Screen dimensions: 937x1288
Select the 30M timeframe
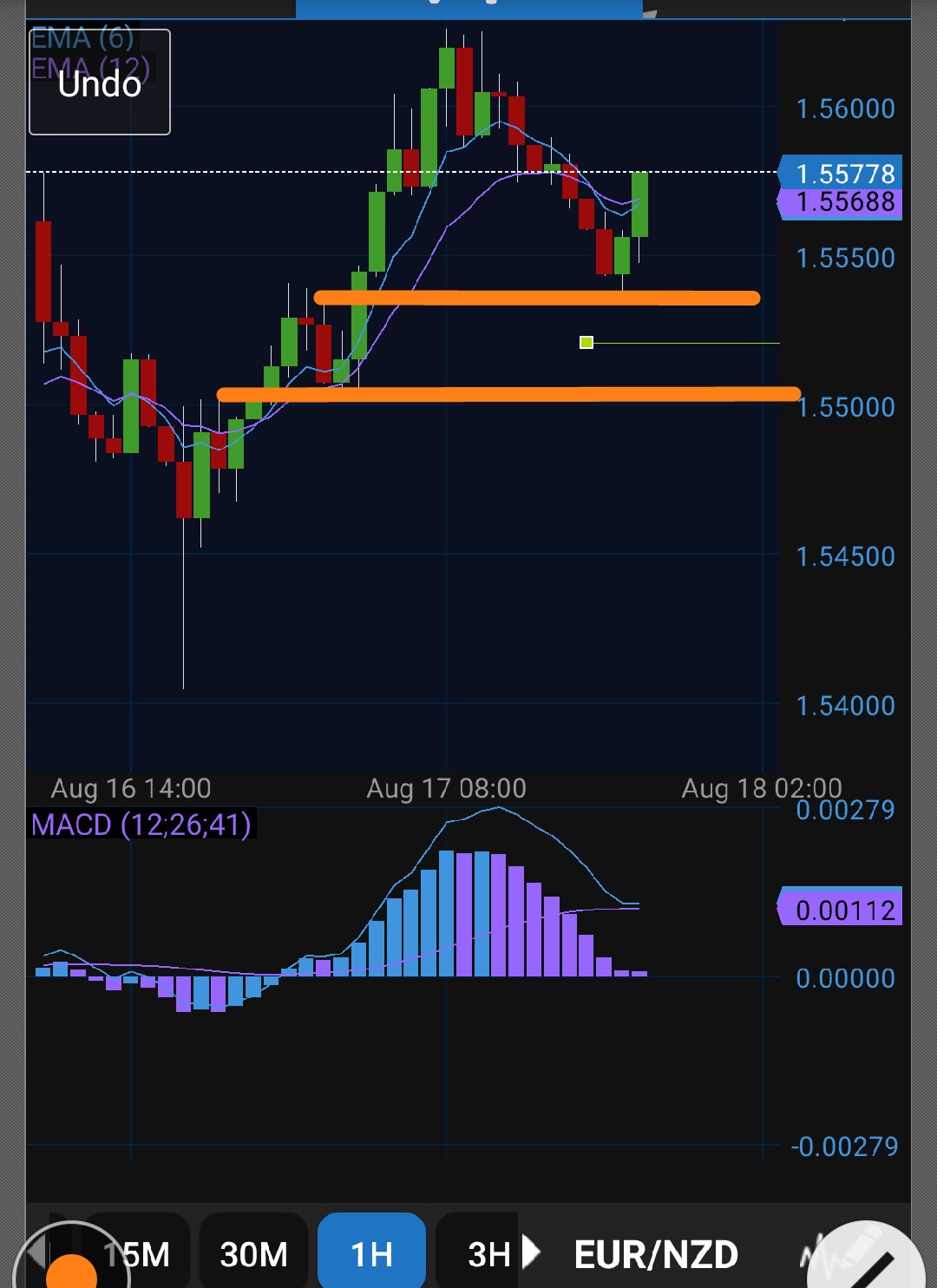click(253, 1253)
